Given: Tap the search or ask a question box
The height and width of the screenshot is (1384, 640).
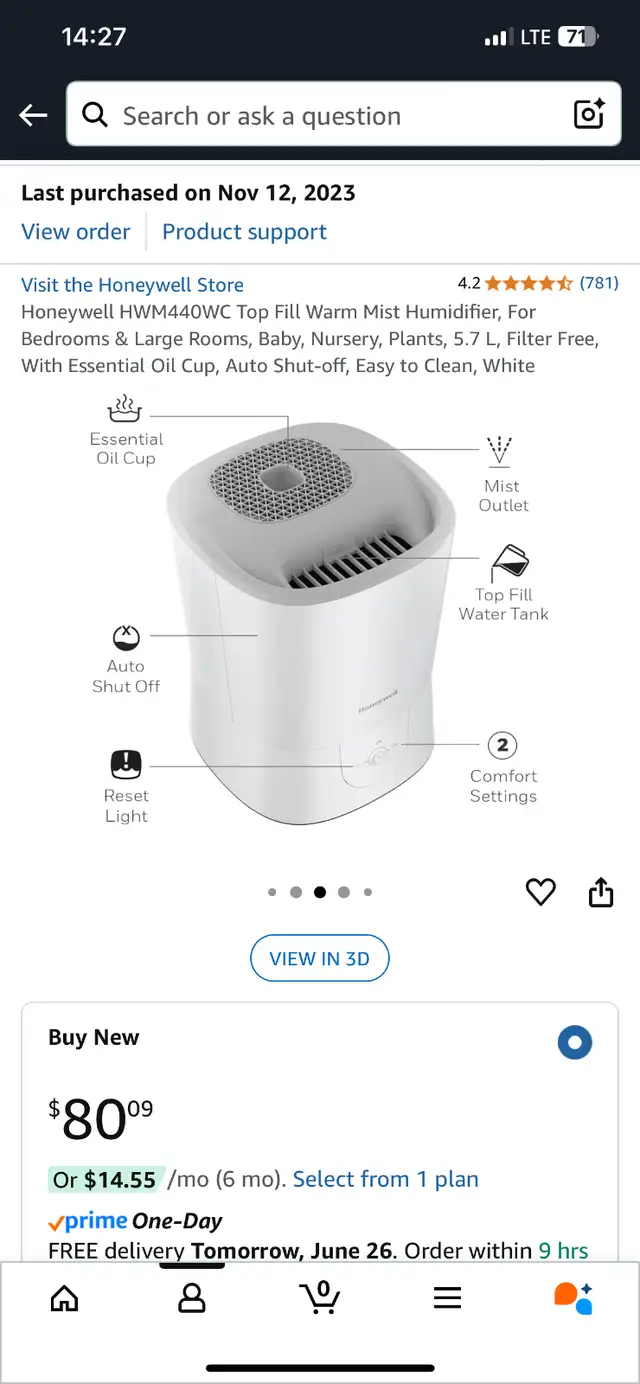Looking at the screenshot, I should 319,116.
